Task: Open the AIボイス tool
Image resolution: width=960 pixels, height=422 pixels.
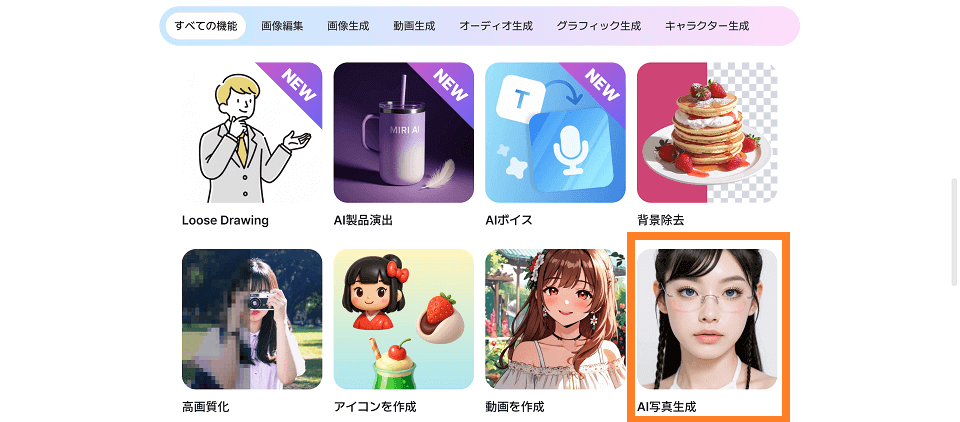Action: pos(555,133)
